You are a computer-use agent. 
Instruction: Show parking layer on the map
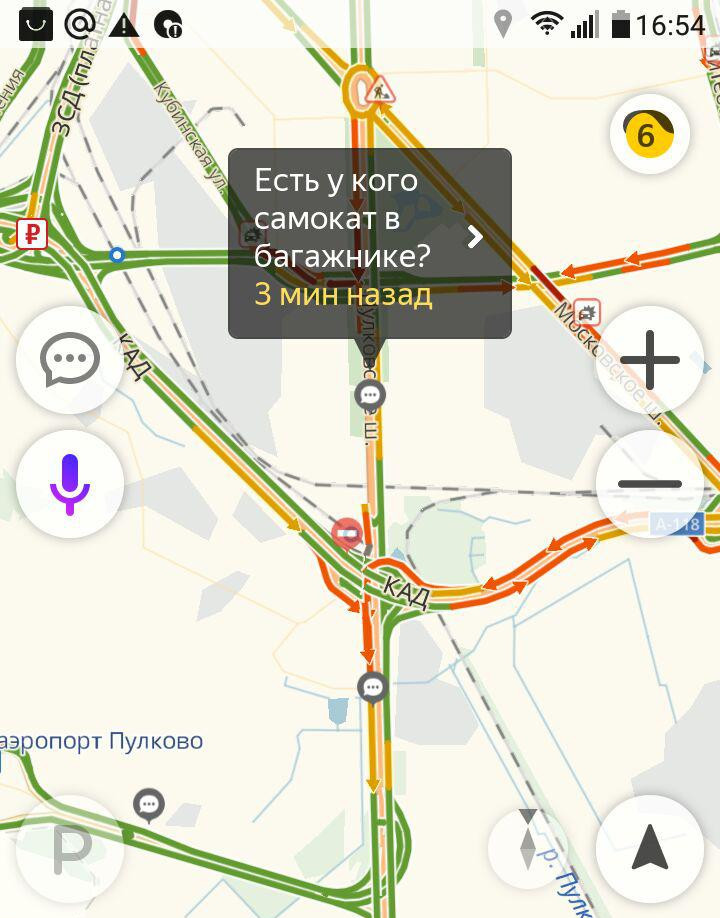pos(70,849)
